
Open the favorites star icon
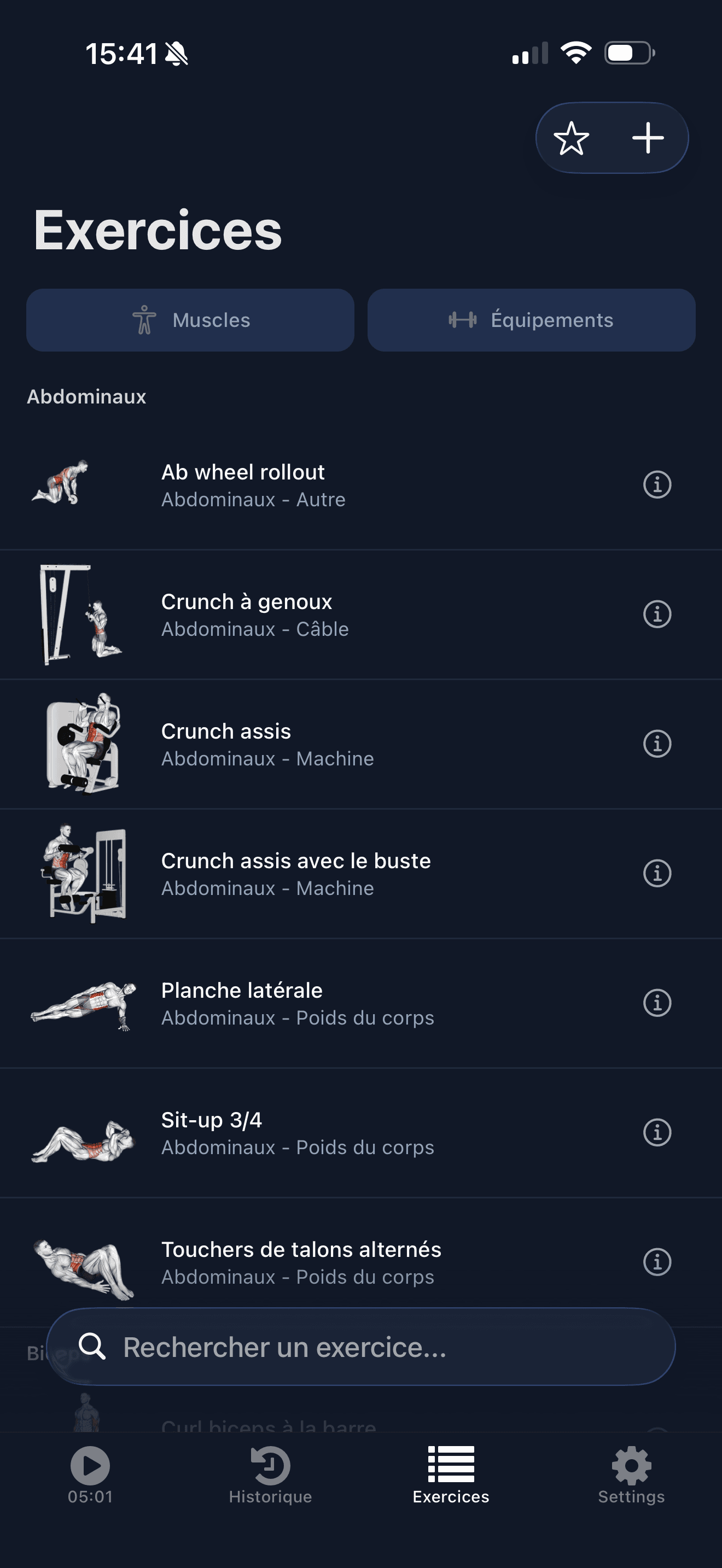573,138
